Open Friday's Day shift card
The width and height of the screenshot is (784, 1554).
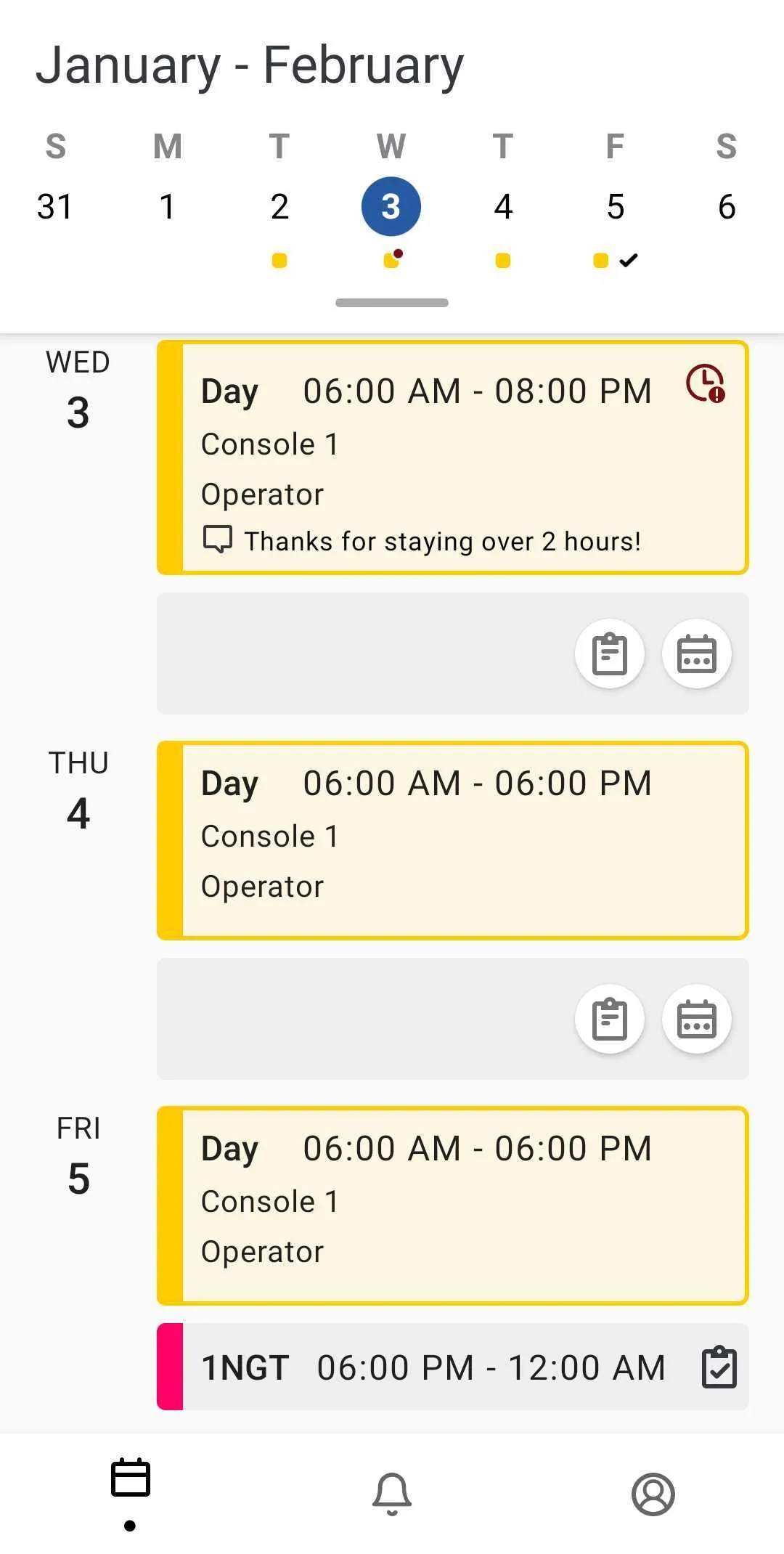coord(453,1205)
